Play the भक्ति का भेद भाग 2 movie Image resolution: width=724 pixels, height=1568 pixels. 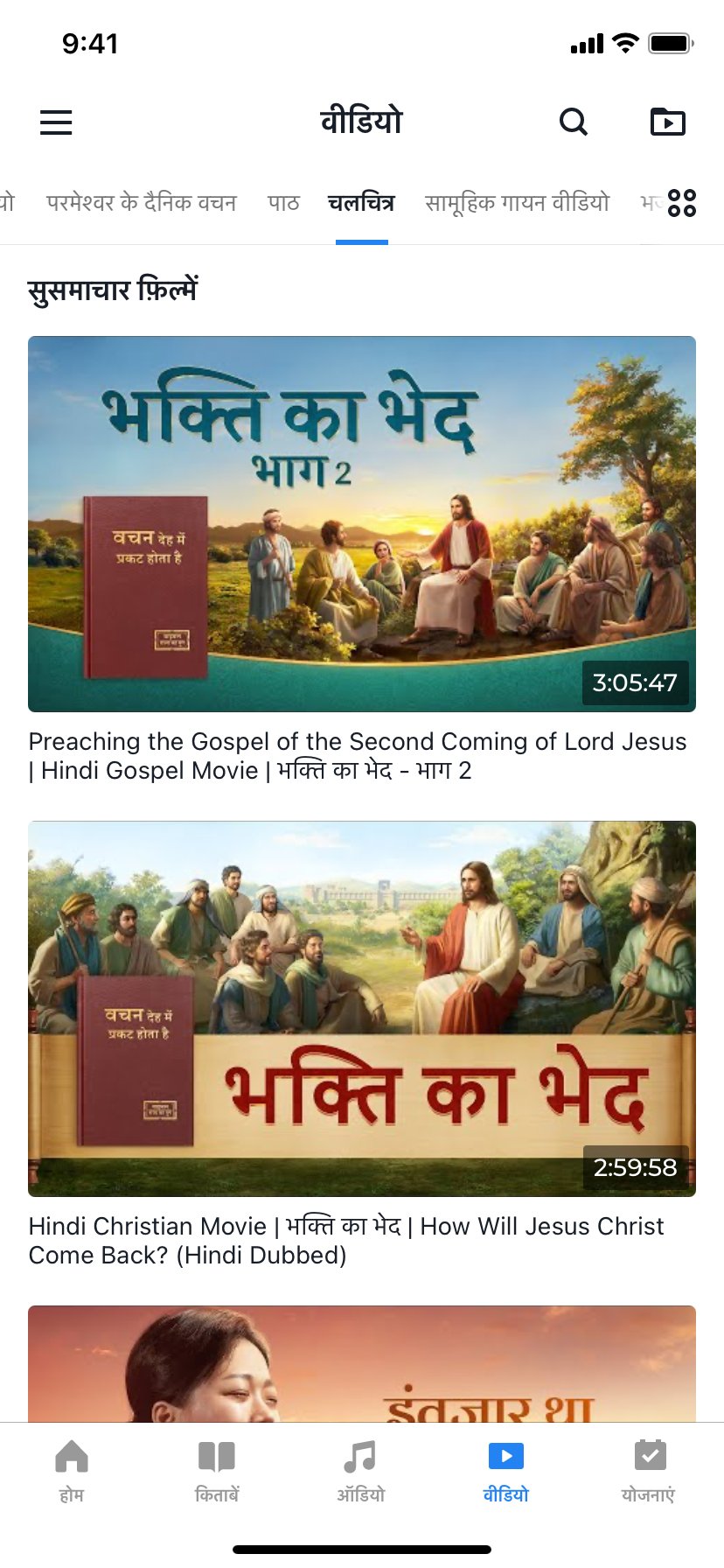(362, 523)
